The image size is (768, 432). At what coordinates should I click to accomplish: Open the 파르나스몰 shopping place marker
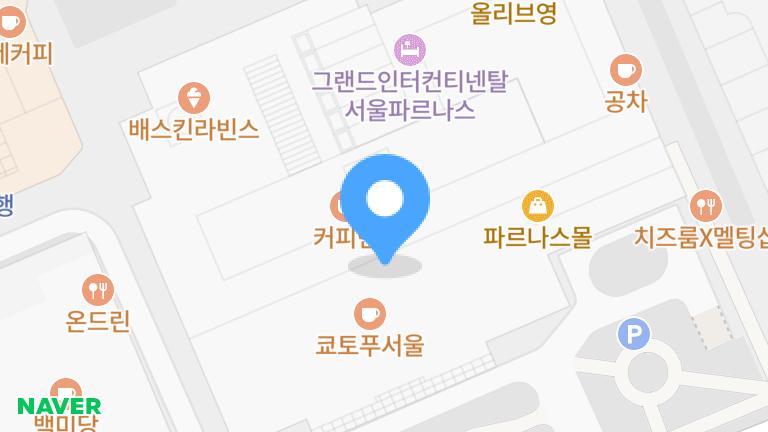pyautogui.click(x=538, y=207)
